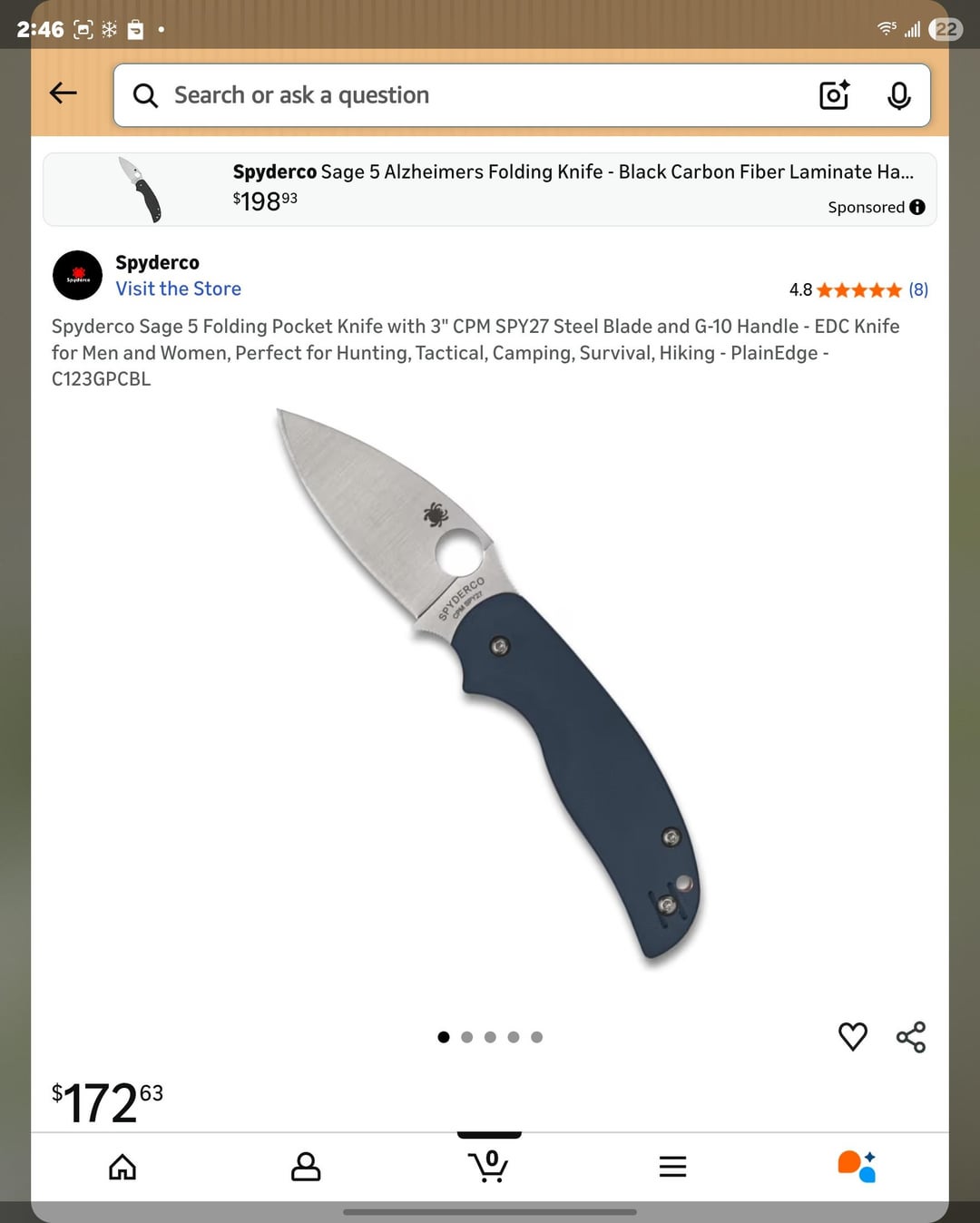View sponsored ad info icon
Viewport: 980px width, 1223px height.
[x=917, y=207]
